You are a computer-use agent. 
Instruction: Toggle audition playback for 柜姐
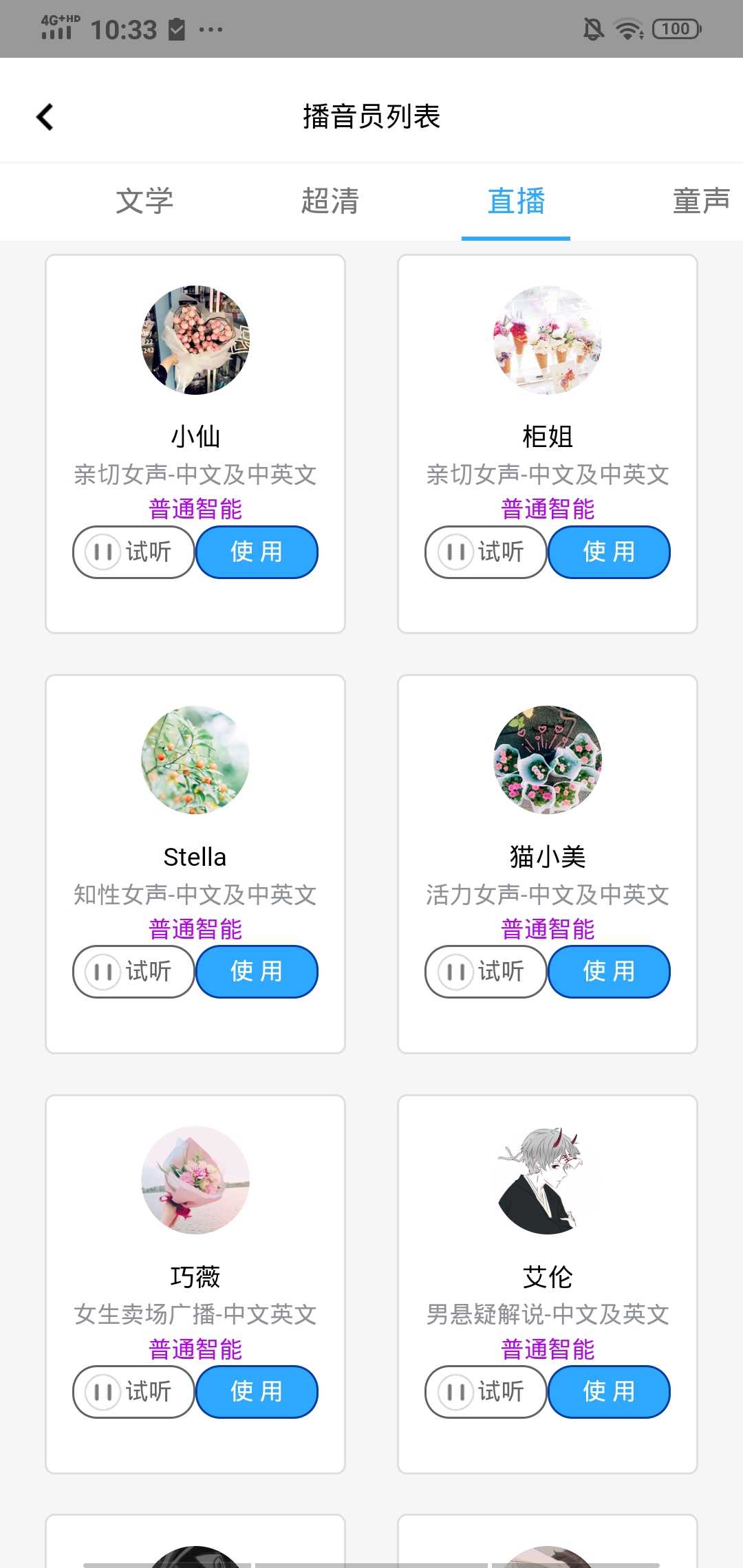(x=485, y=552)
